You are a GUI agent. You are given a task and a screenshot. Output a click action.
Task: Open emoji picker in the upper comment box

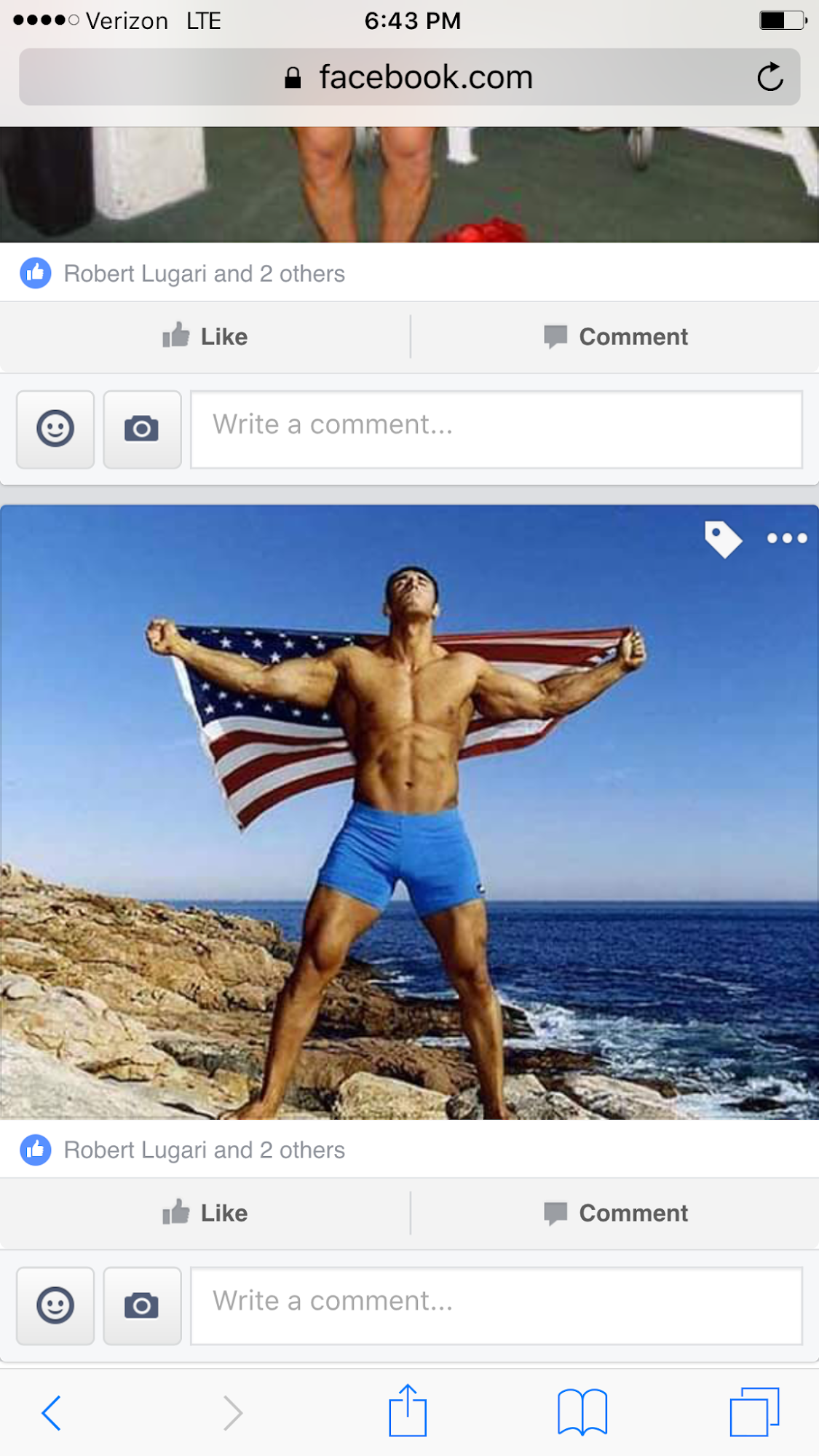coord(55,429)
